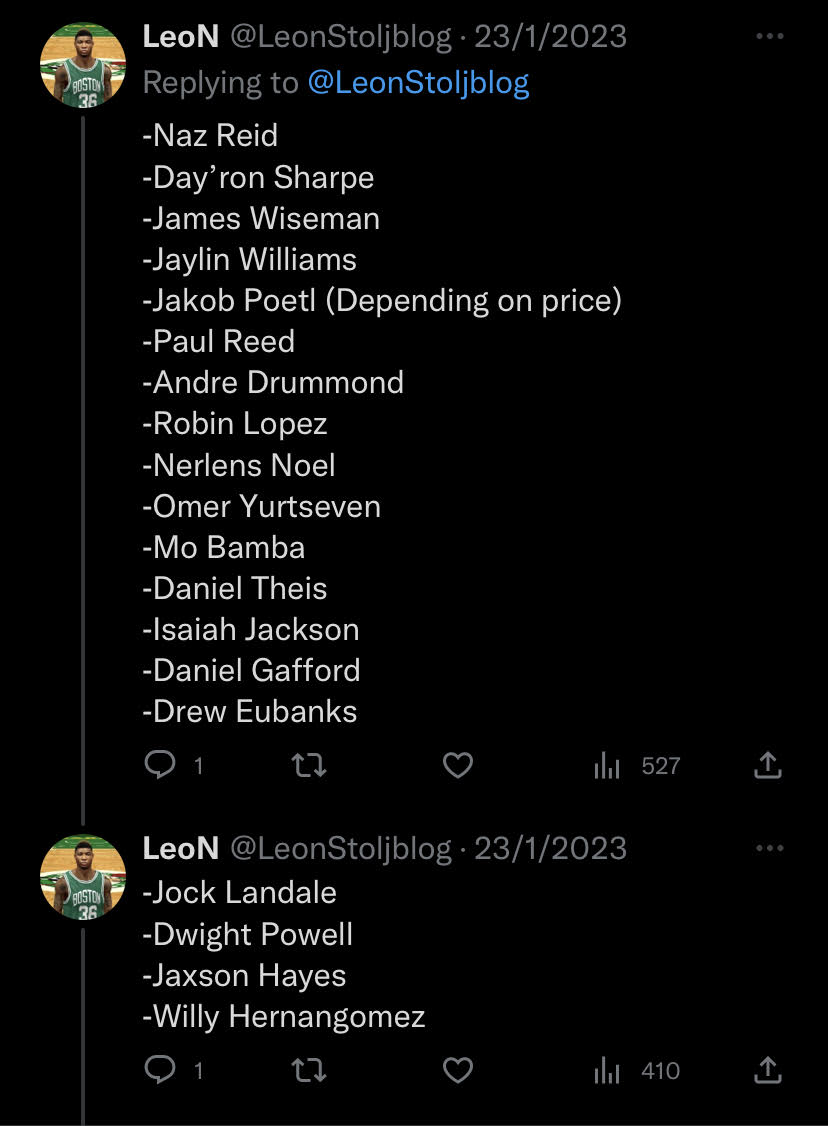Like the tweet listing Naz Reid
This screenshot has width=828, height=1126.
tap(457, 766)
